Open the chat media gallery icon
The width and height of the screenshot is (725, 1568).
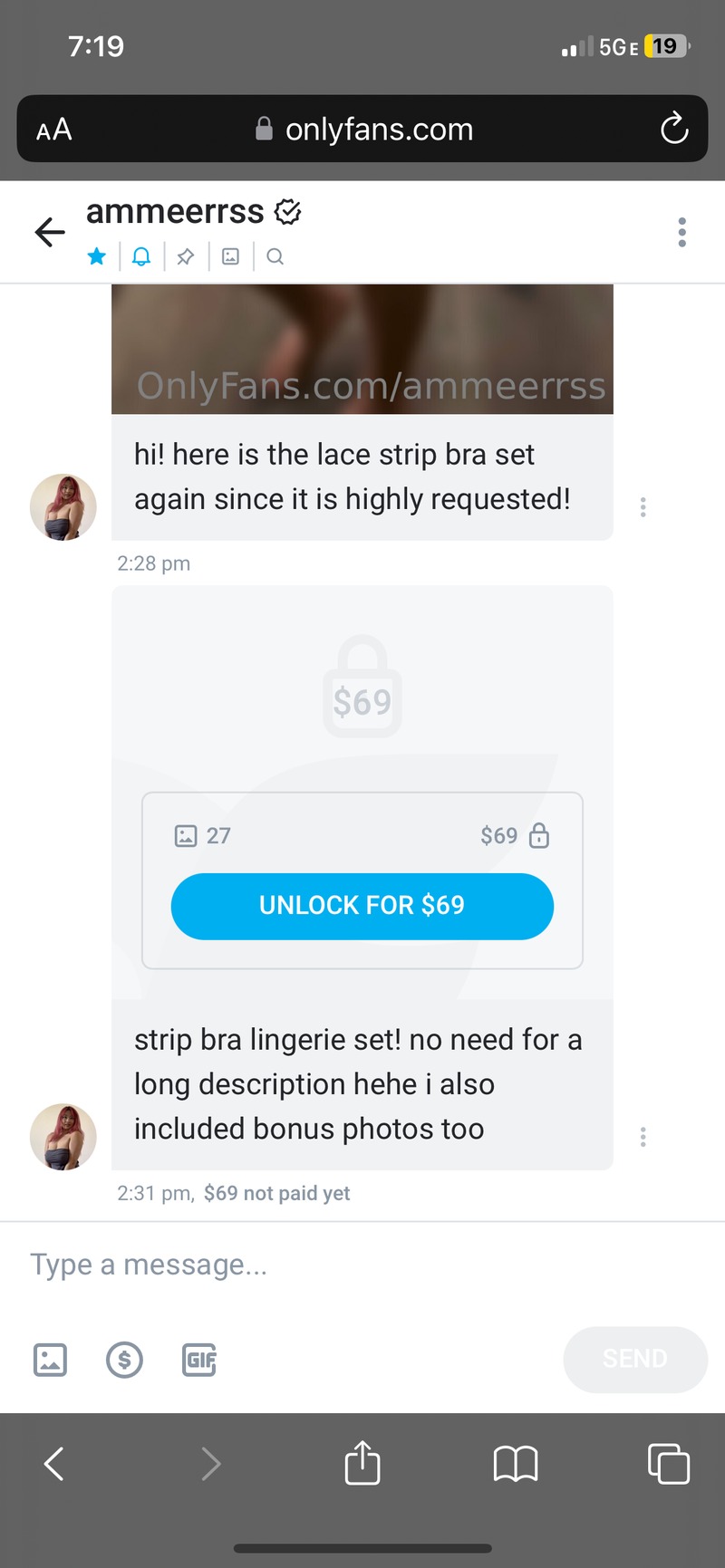coord(231,256)
